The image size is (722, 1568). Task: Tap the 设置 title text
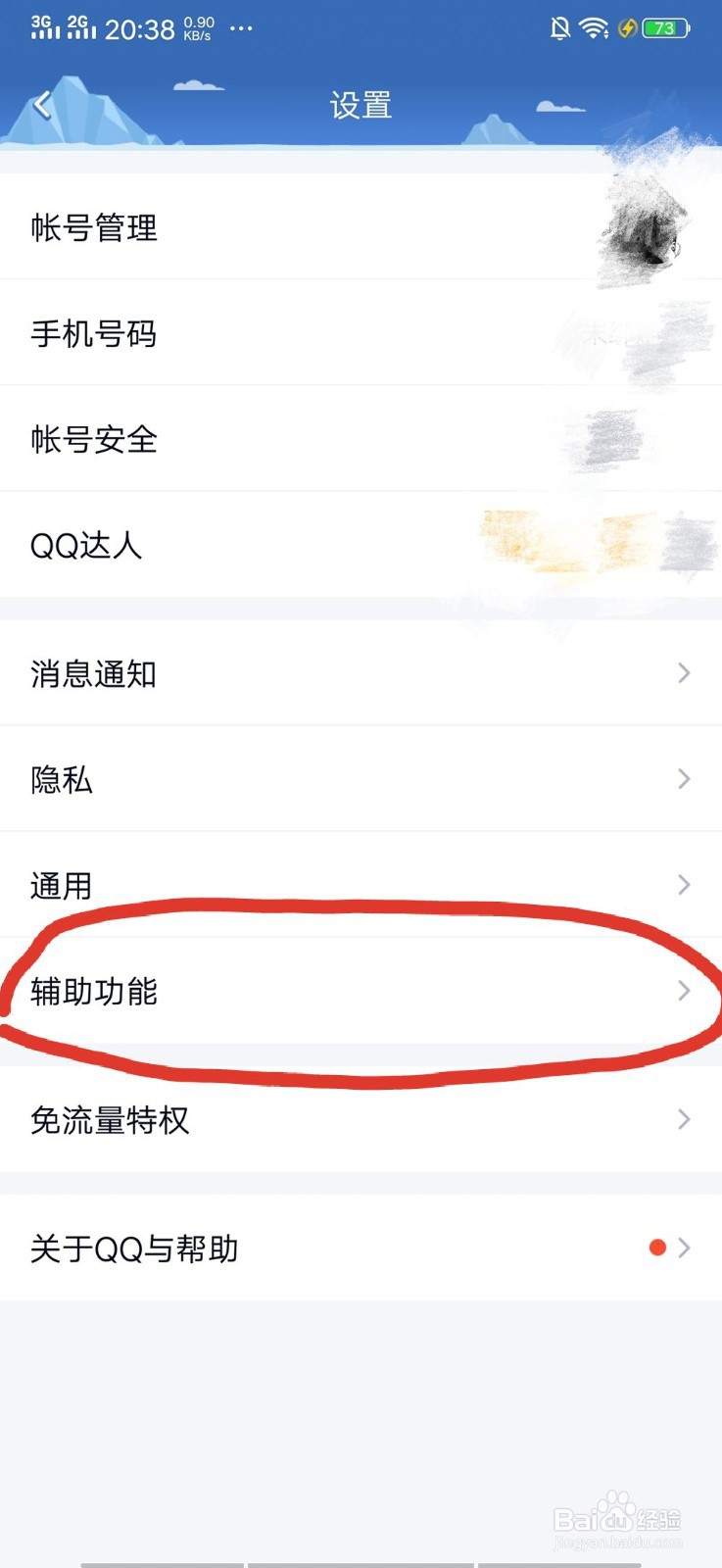(361, 103)
